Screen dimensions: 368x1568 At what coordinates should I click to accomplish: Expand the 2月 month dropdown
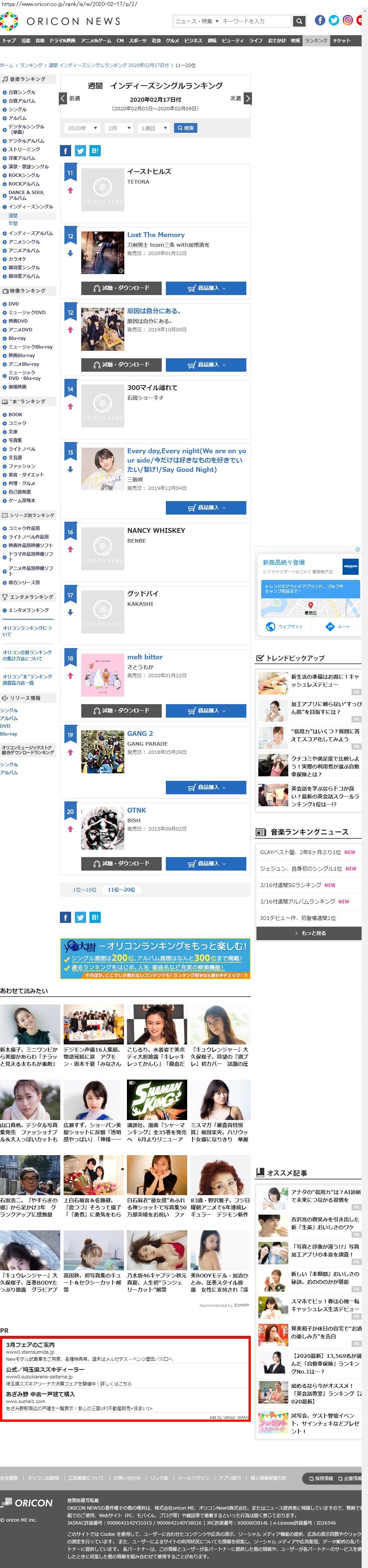pos(119,128)
